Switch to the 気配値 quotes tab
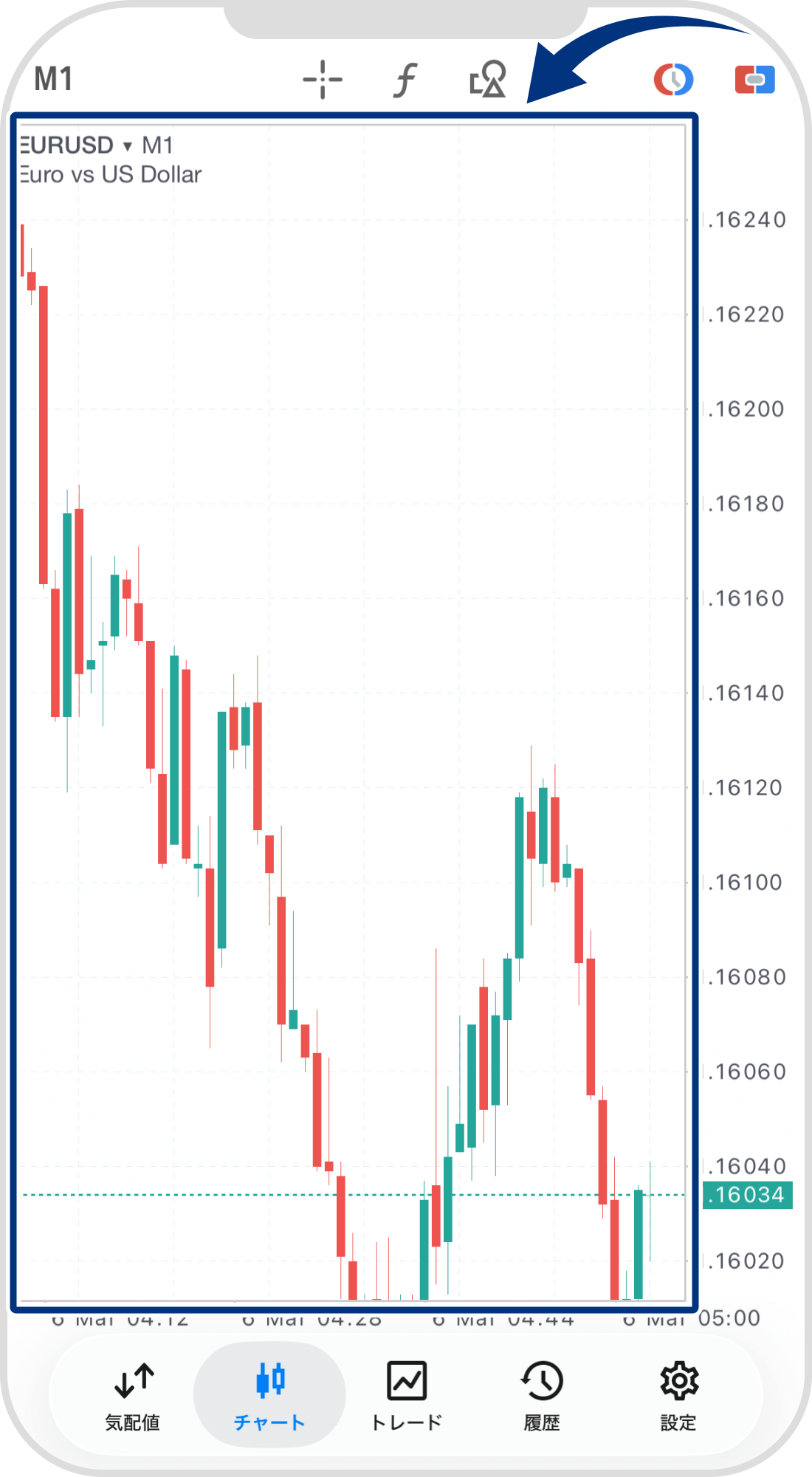This screenshot has height=1477, width=812. coord(133,1395)
